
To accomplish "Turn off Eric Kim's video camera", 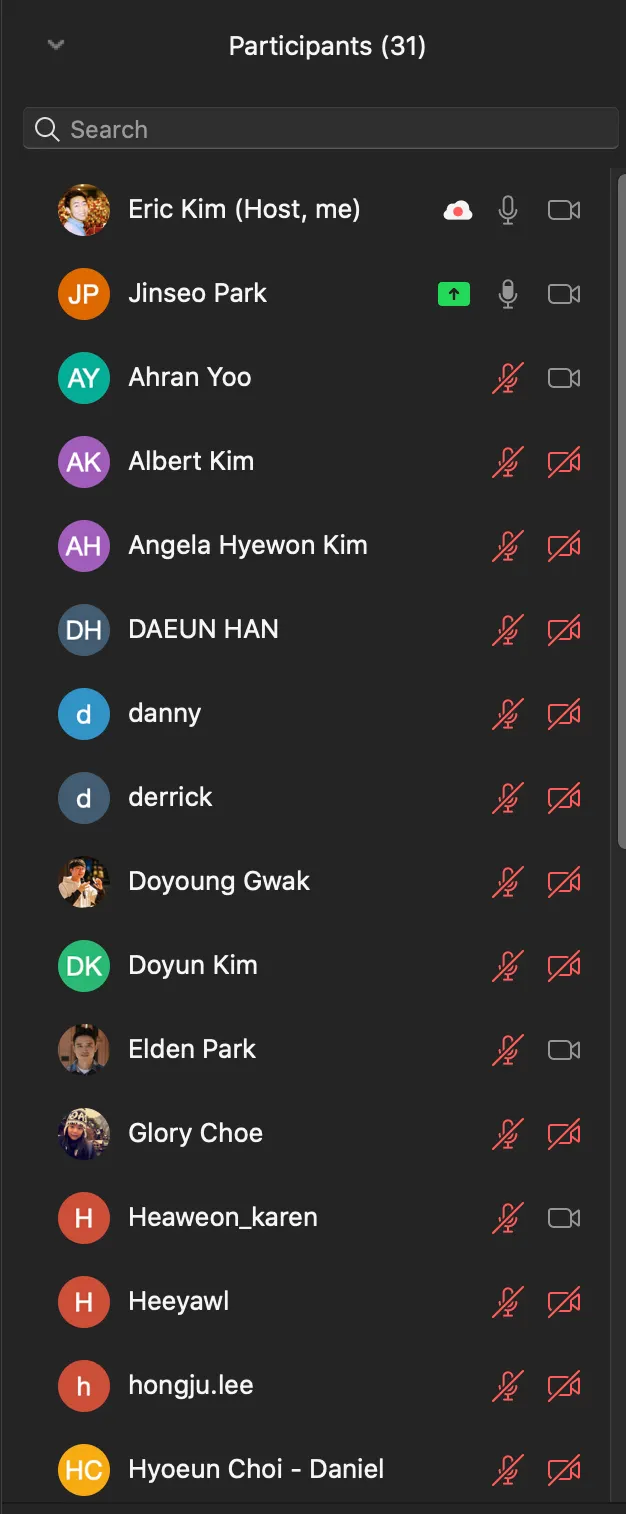I will tap(564, 210).
